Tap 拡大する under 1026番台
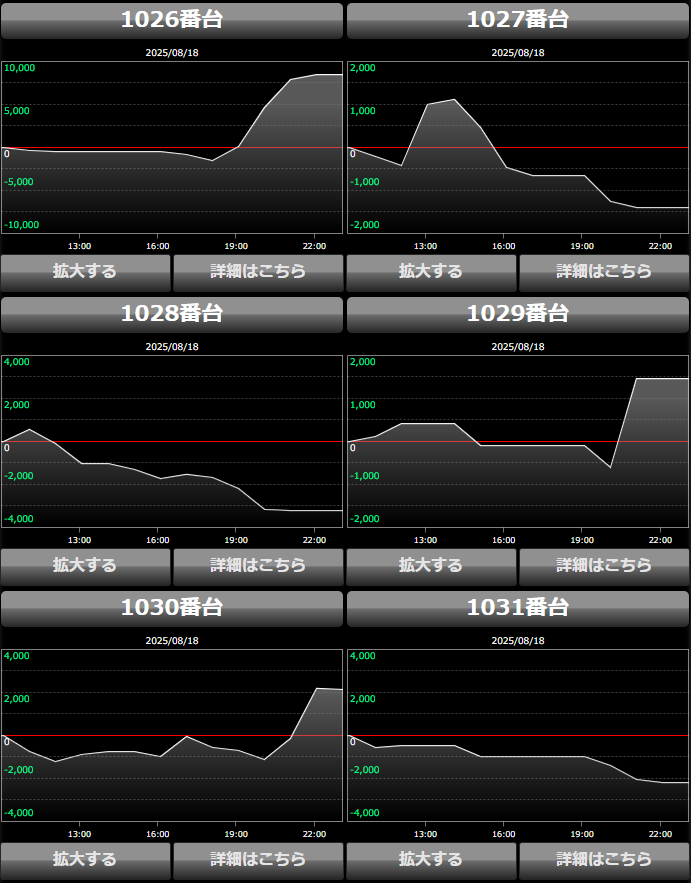Viewport: 691px width, 883px height. [x=85, y=271]
